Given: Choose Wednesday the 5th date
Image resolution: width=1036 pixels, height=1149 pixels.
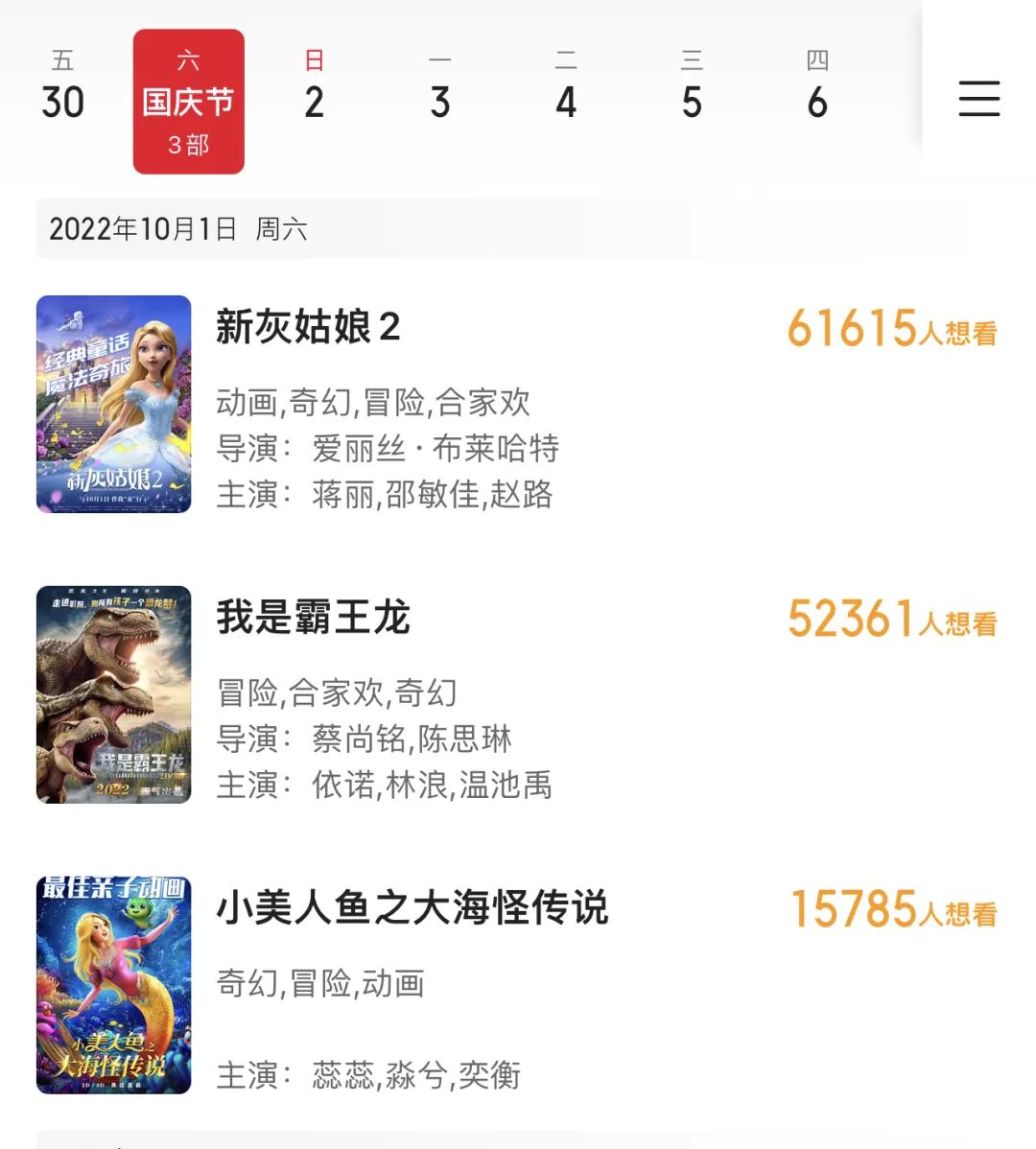Looking at the screenshot, I should coord(692,88).
